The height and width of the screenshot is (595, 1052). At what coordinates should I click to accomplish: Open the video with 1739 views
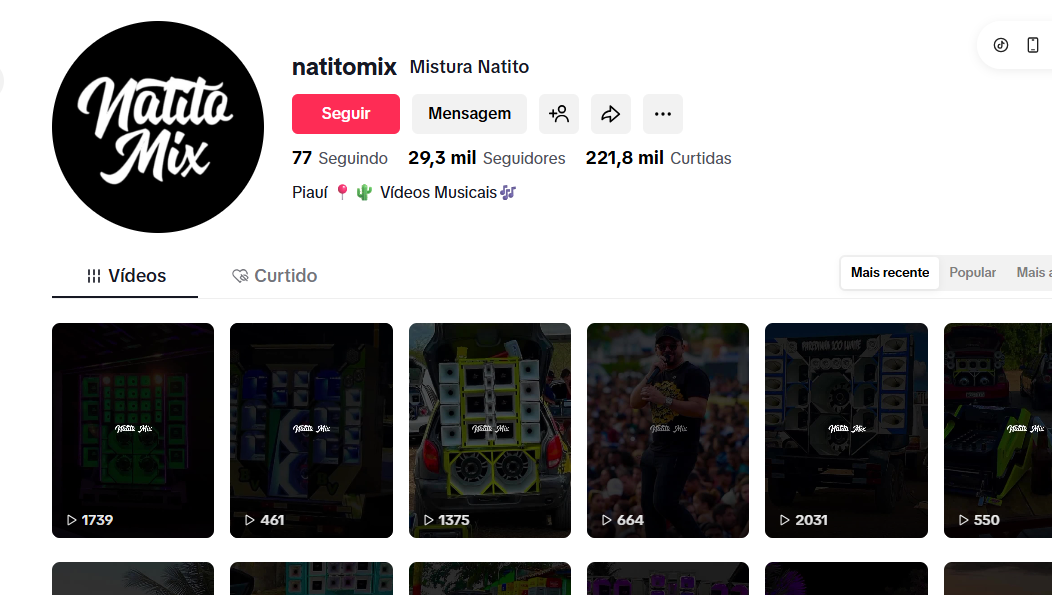tap(133, 430)
